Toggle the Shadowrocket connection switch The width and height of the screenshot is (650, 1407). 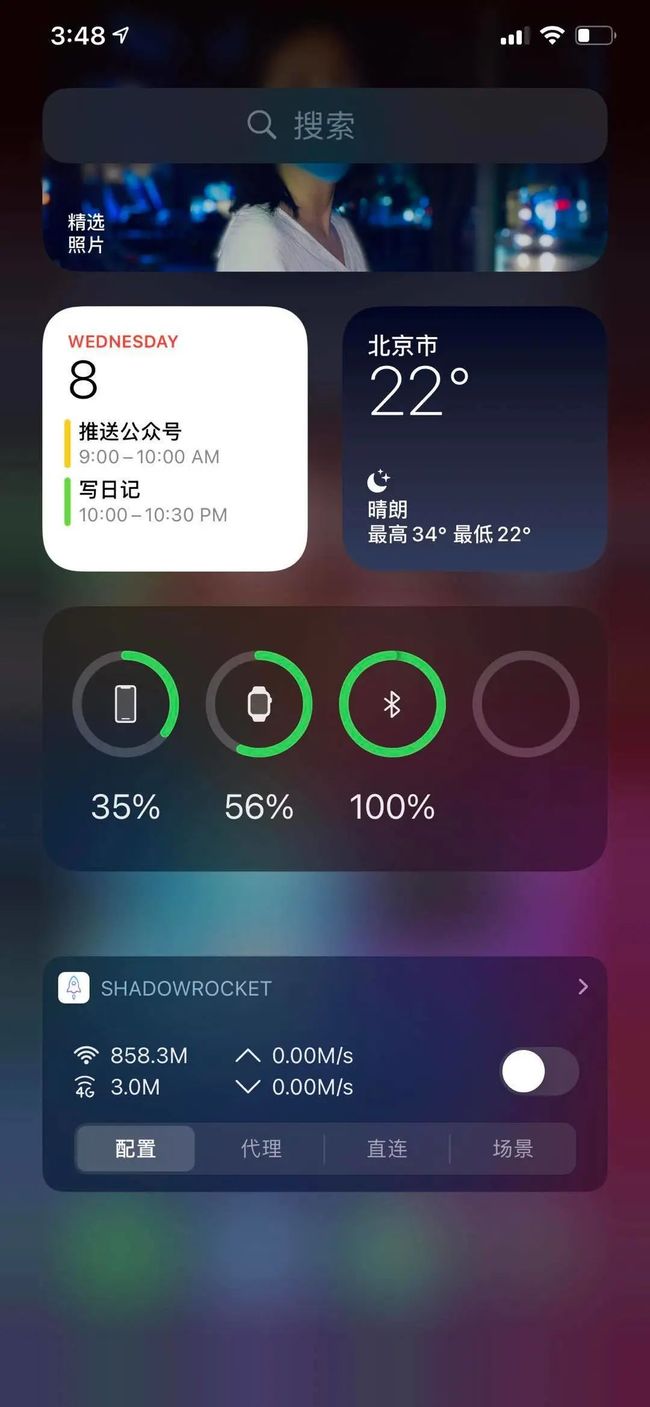click(539, 1072)
